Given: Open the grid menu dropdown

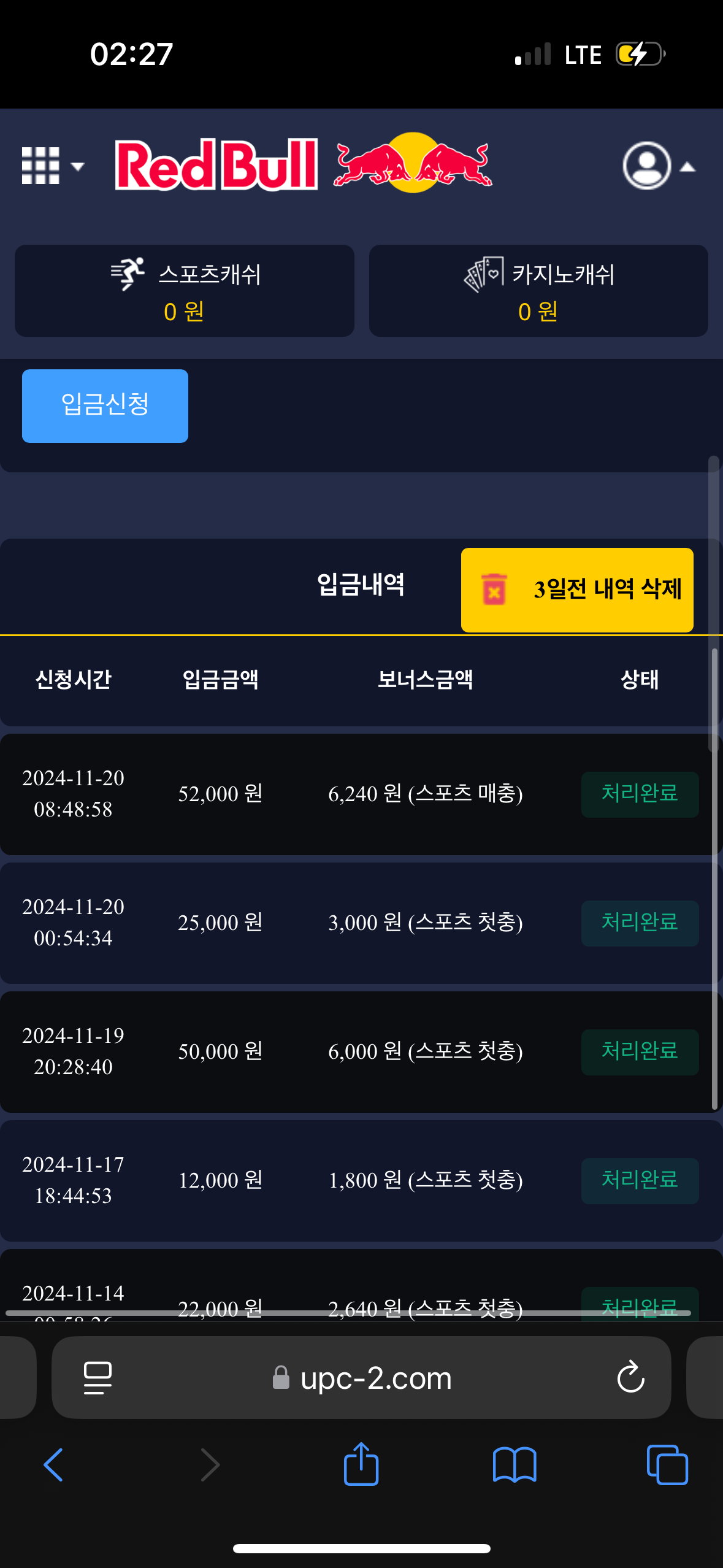Looking at the screenshot, I should click(x=52, y=166).
